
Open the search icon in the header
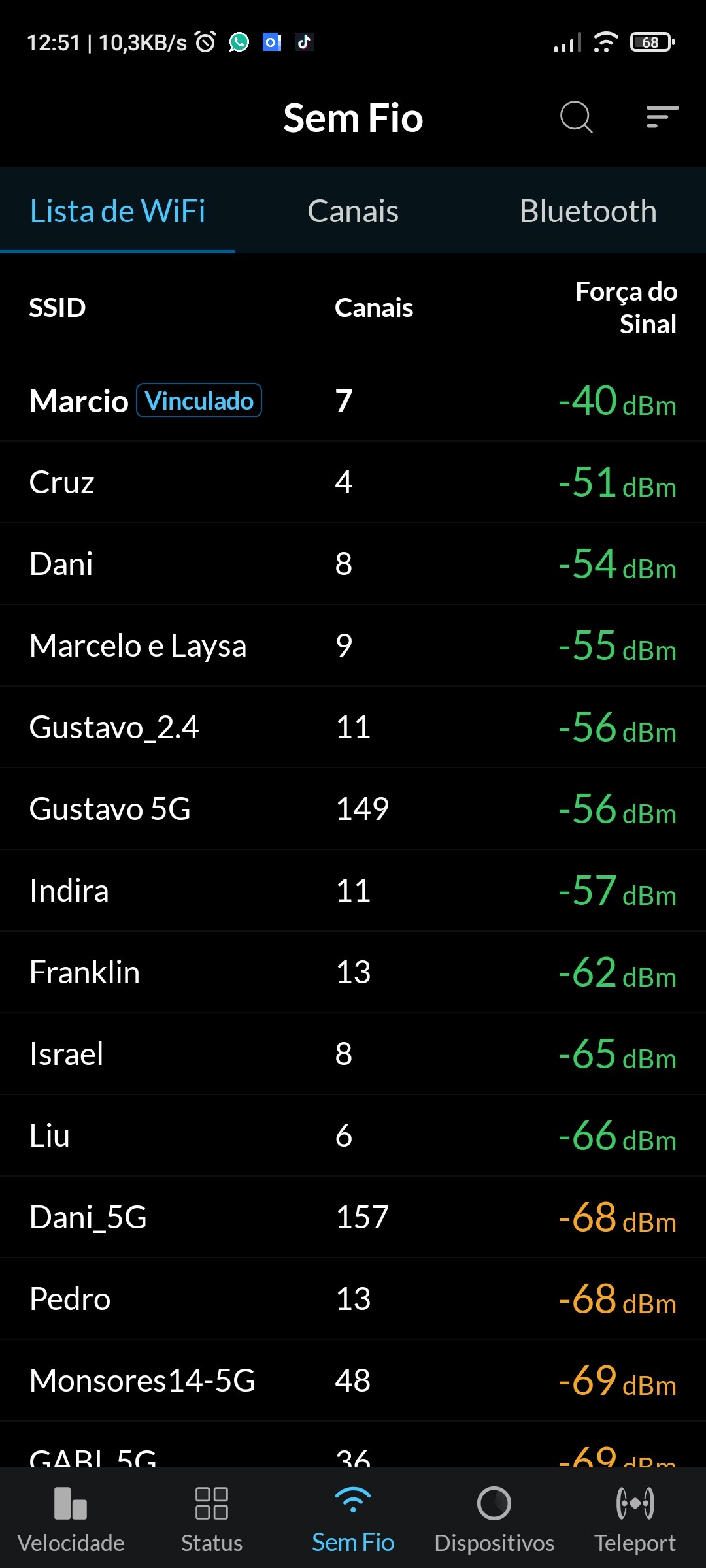(576, 118)
